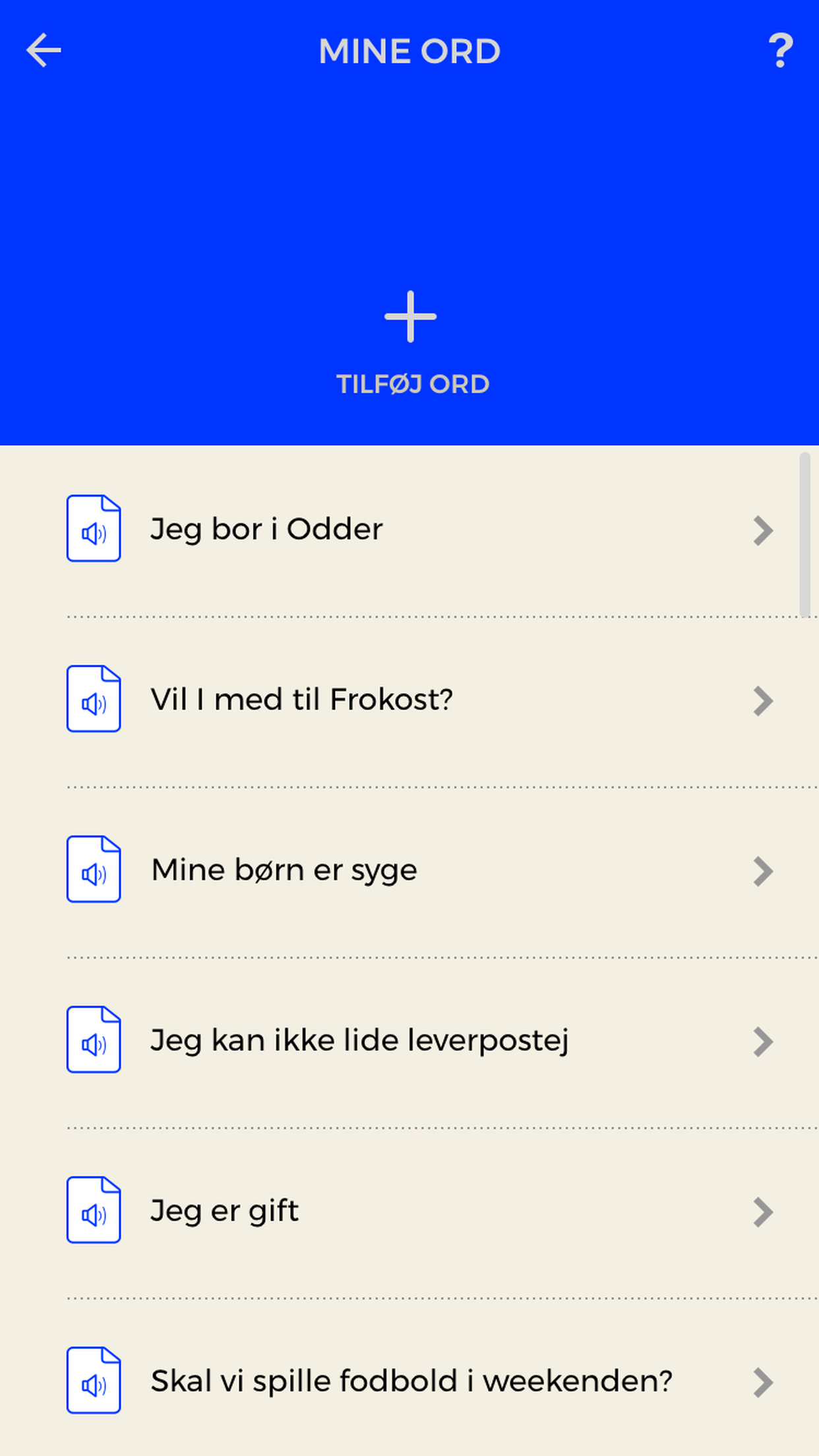Open the phrase "Jeg bor i Odder"

266,530
